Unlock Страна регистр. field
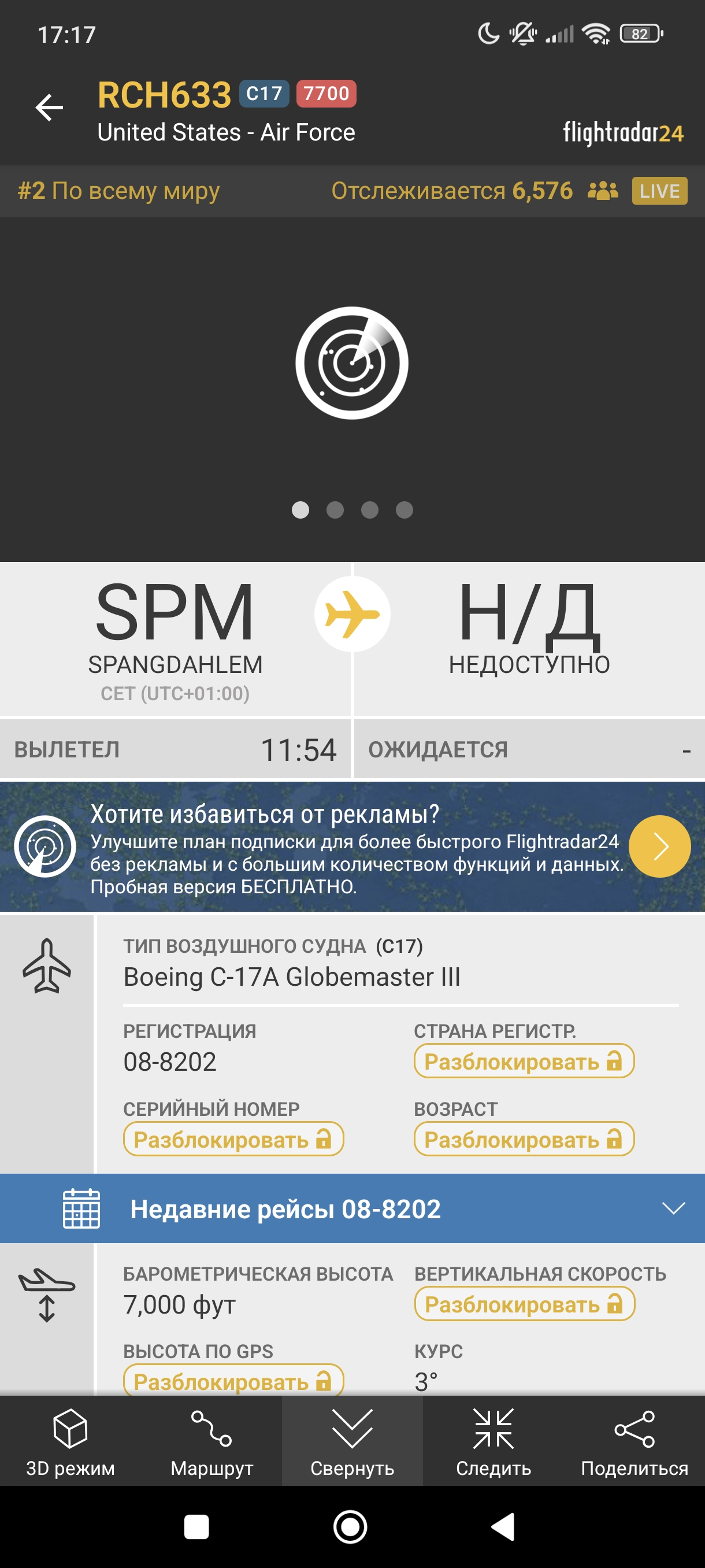This screenshot has width=705, height=1568. click(524, 1061)
